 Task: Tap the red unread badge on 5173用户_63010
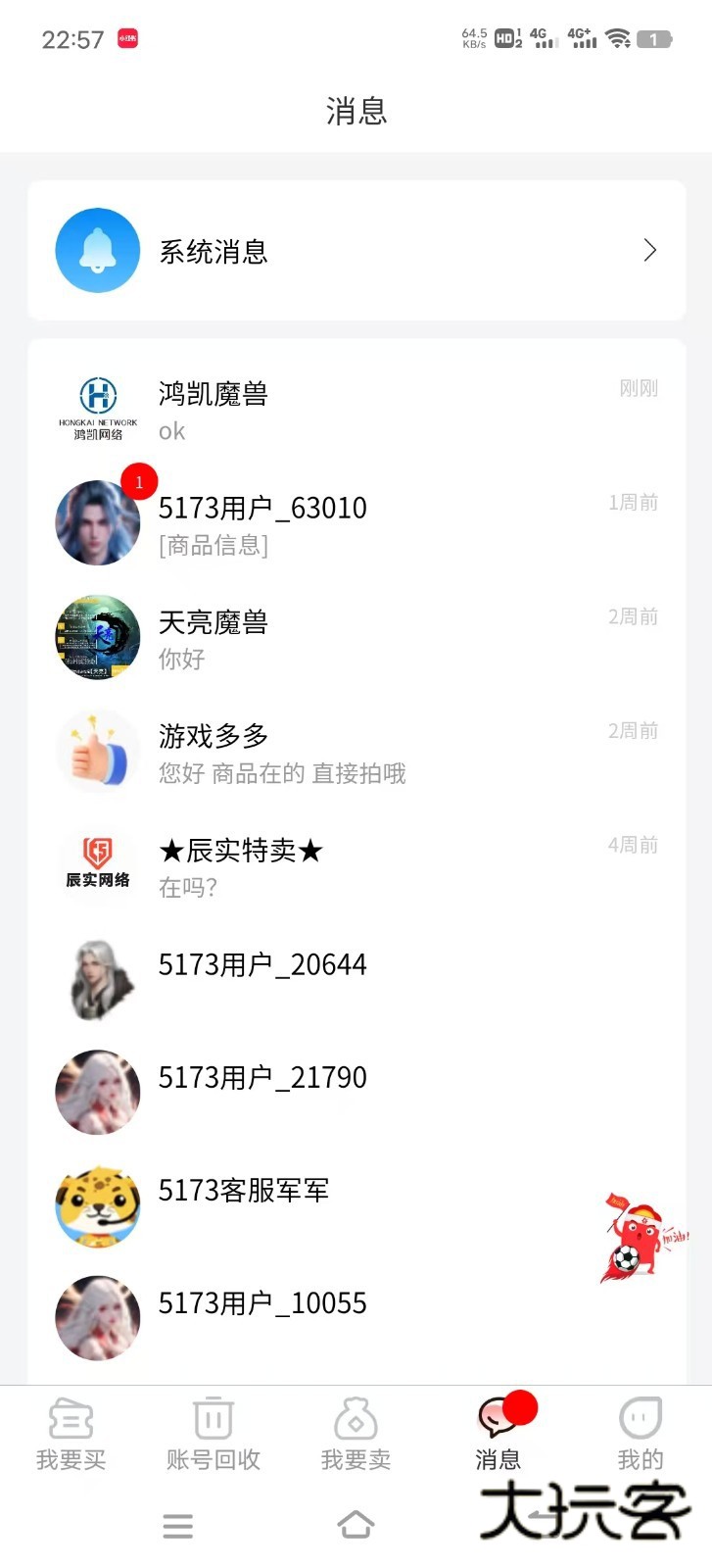pyautogui.click(x=139, y=482)
